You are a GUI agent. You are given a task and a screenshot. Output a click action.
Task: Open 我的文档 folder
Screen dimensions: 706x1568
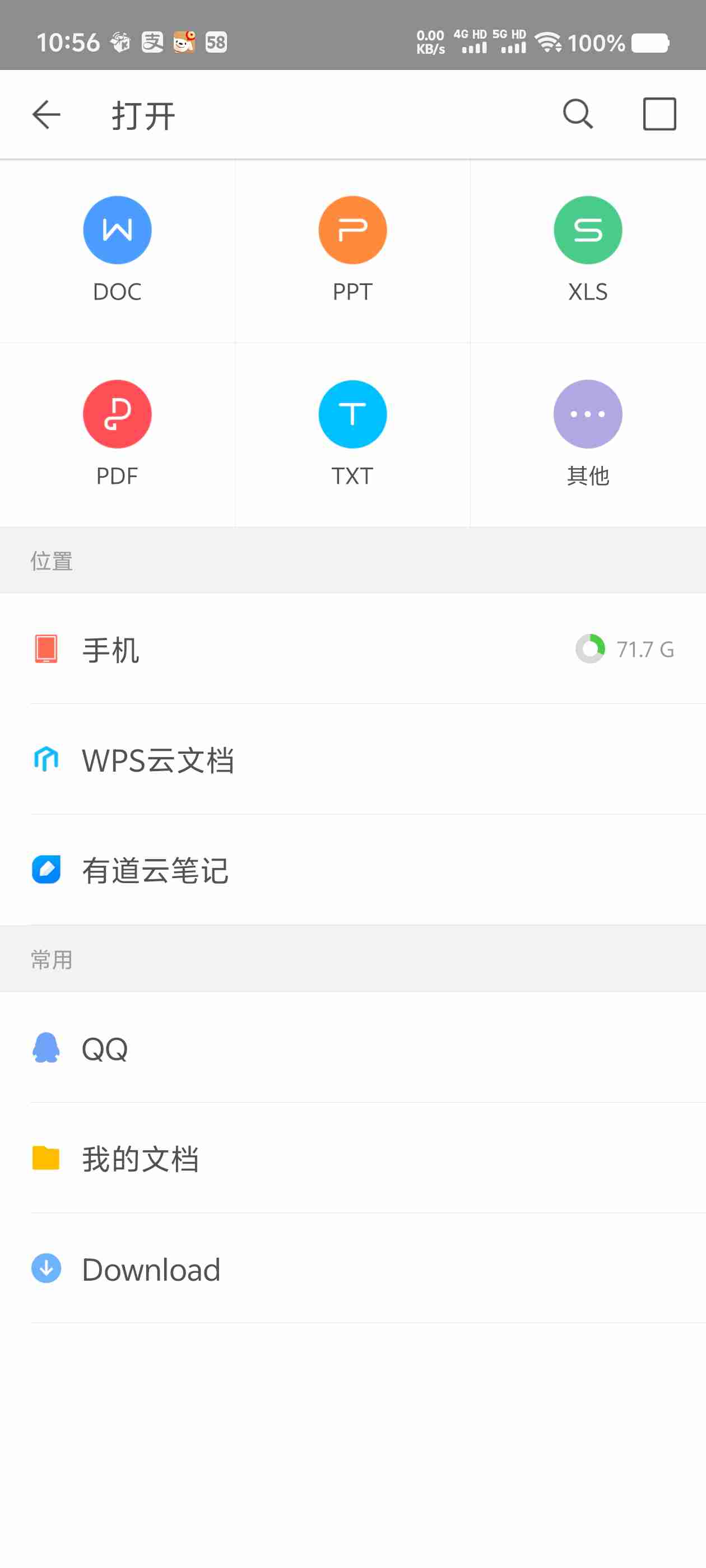click(141, 1159)
